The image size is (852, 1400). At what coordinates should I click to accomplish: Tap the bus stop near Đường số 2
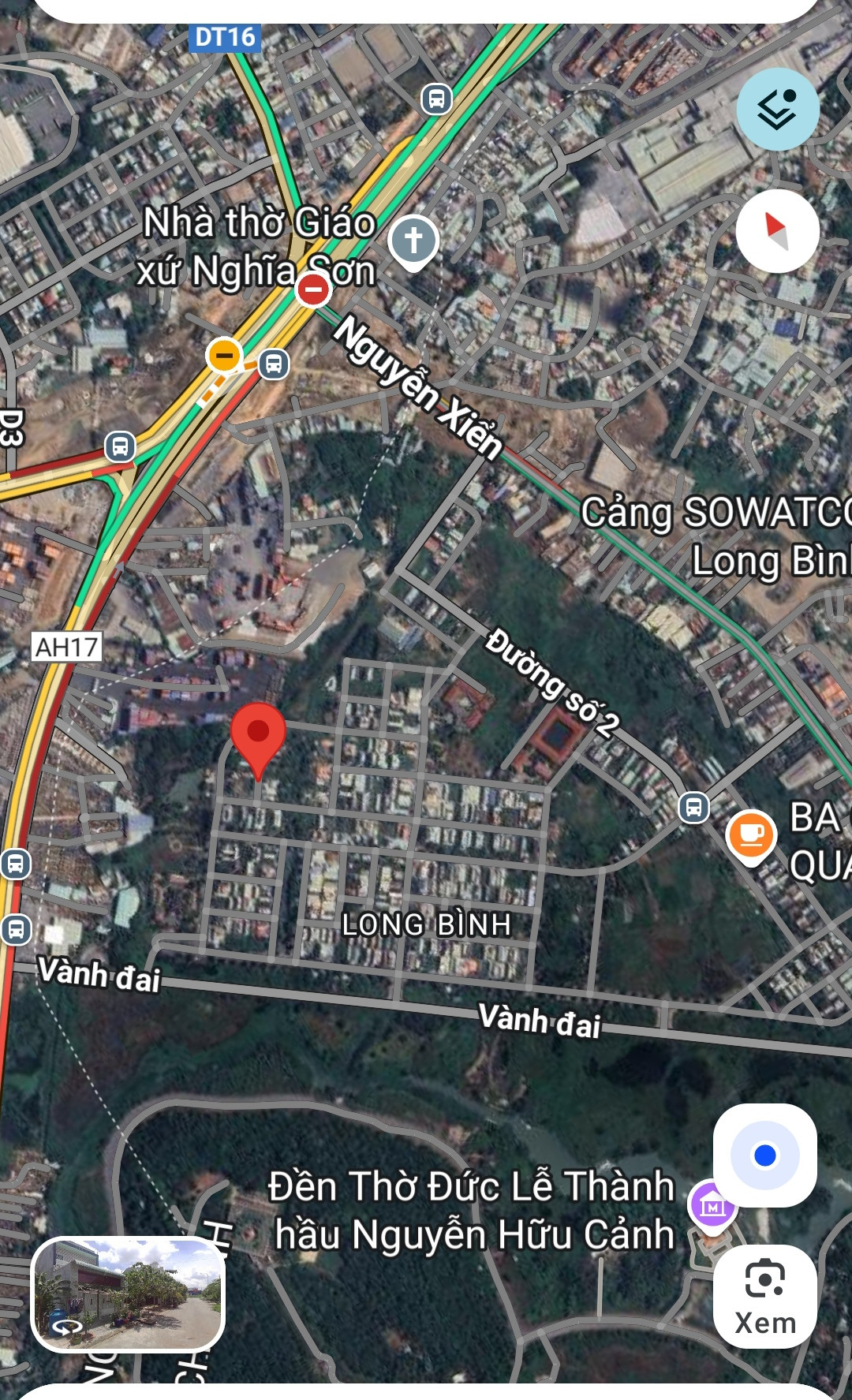pyautogui.click(x=693, y=808)
